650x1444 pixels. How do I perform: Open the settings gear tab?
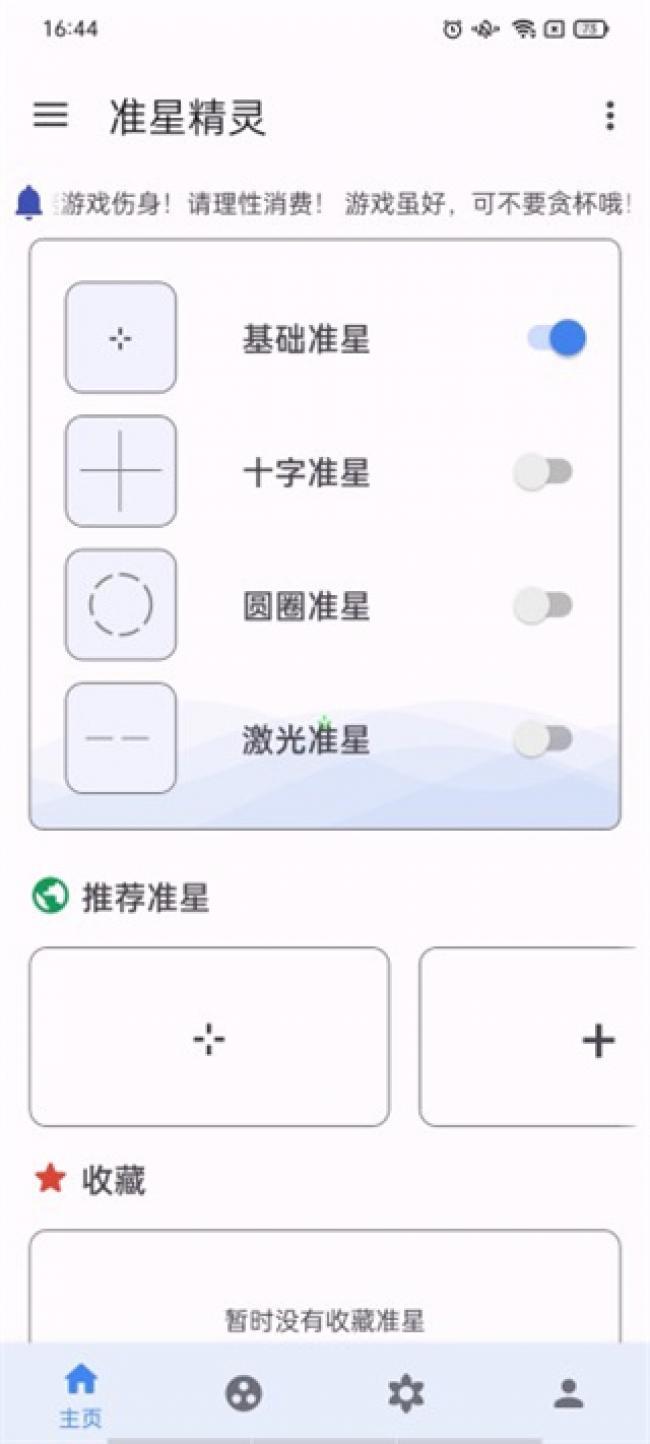click(406, 1393)
